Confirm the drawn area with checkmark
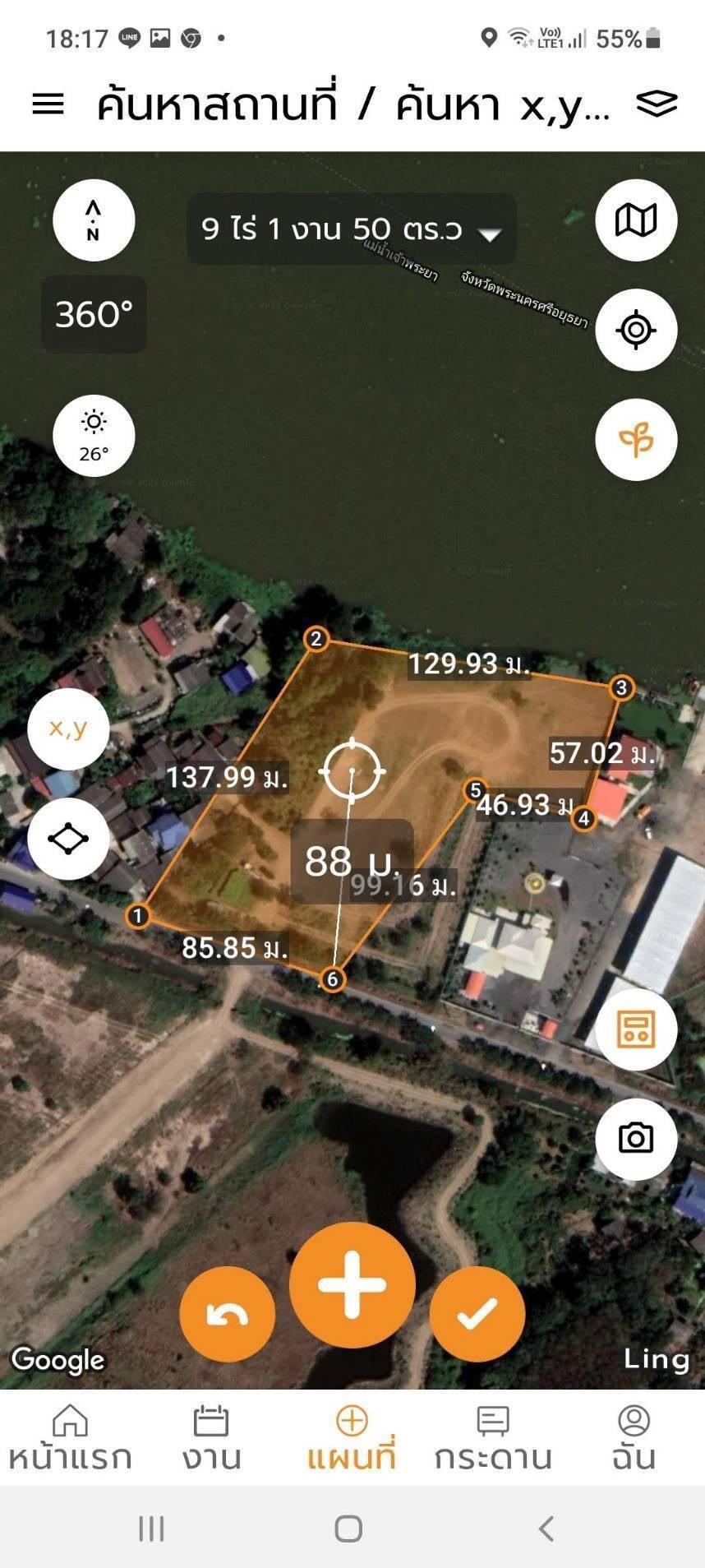 (x=477, y=1314)
